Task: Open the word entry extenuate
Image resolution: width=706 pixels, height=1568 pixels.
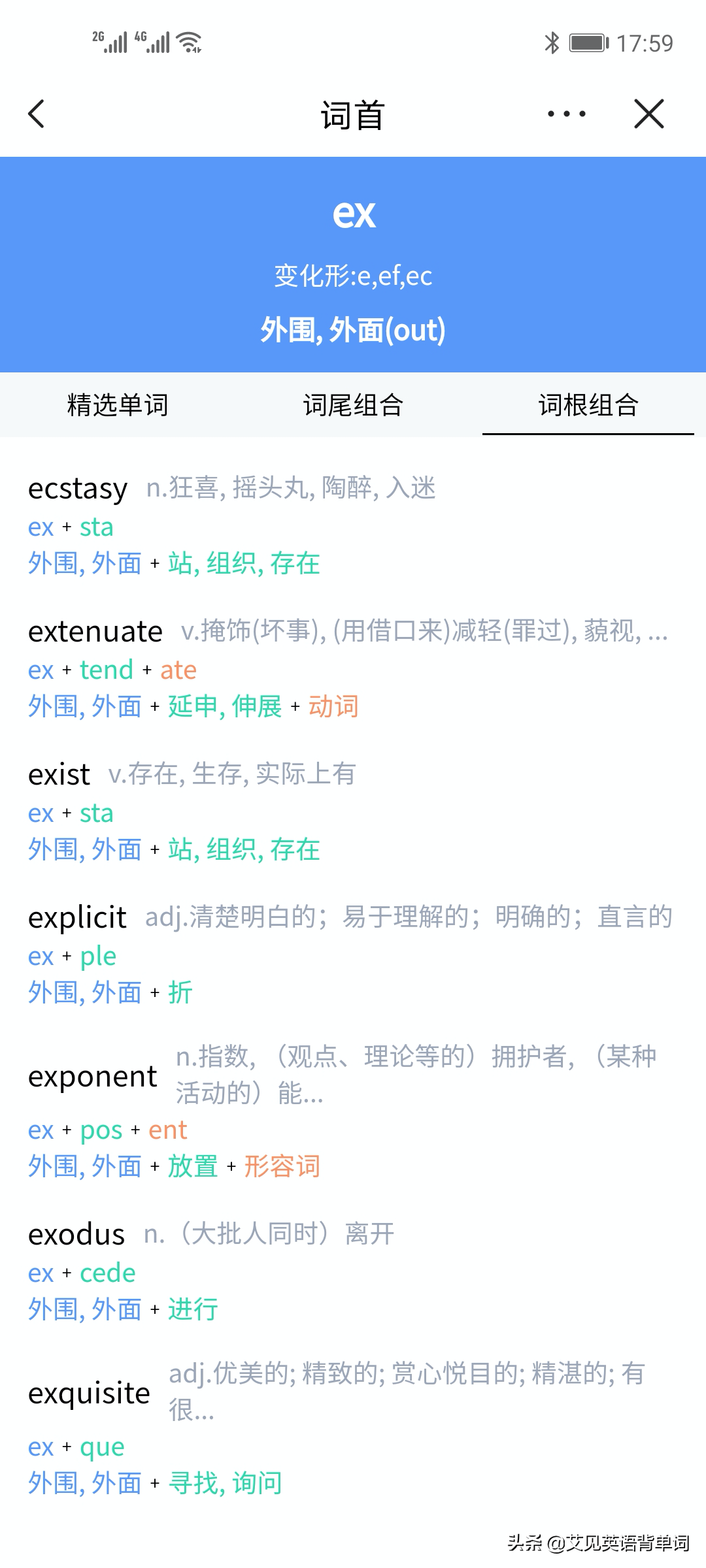Action: [x=95, y=632]
